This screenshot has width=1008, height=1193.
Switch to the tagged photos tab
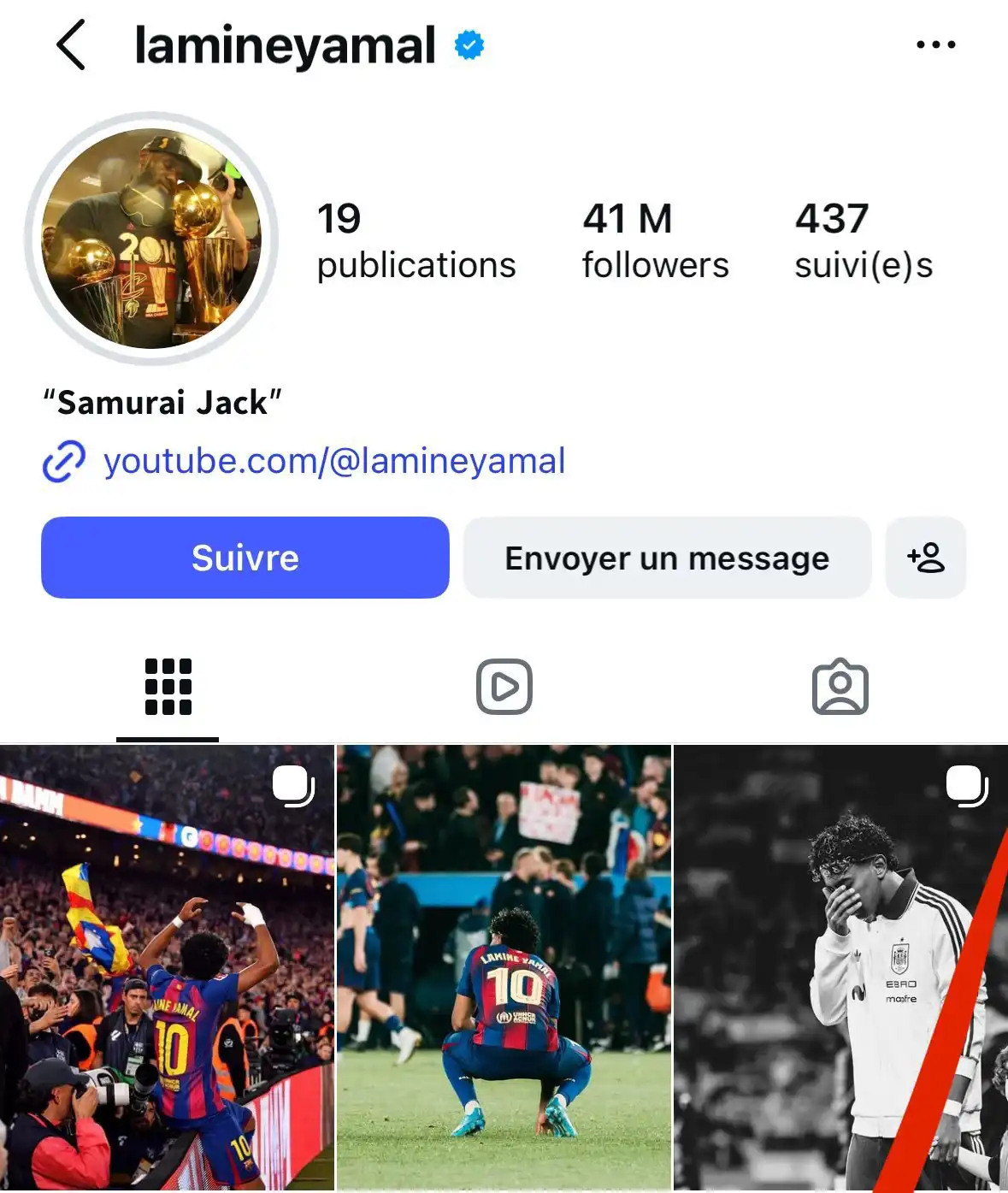pos(840,687)
